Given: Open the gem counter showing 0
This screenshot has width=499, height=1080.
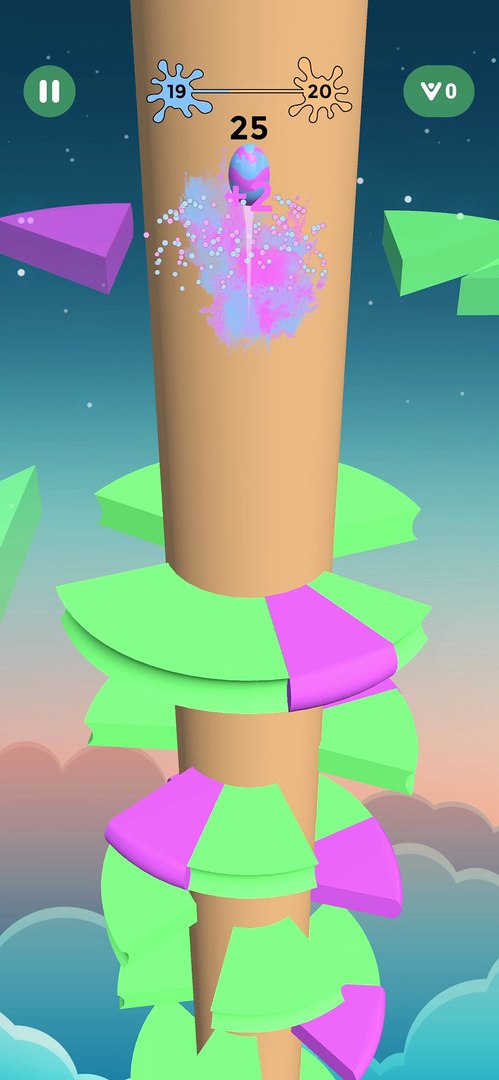Looking at the screenshot, I should [x=438, y=91].
